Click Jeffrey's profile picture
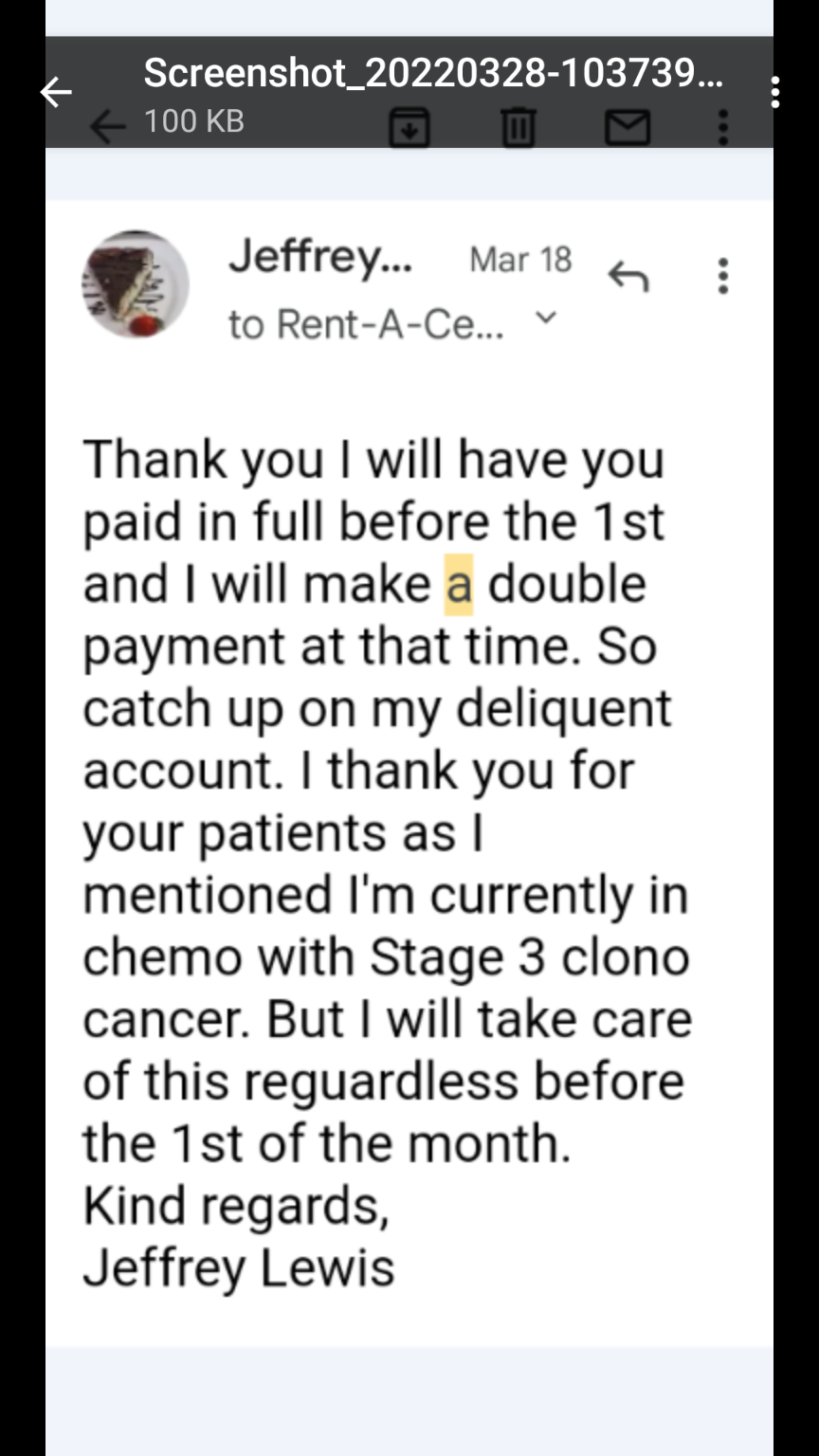819x1456 pixels. 136,282
